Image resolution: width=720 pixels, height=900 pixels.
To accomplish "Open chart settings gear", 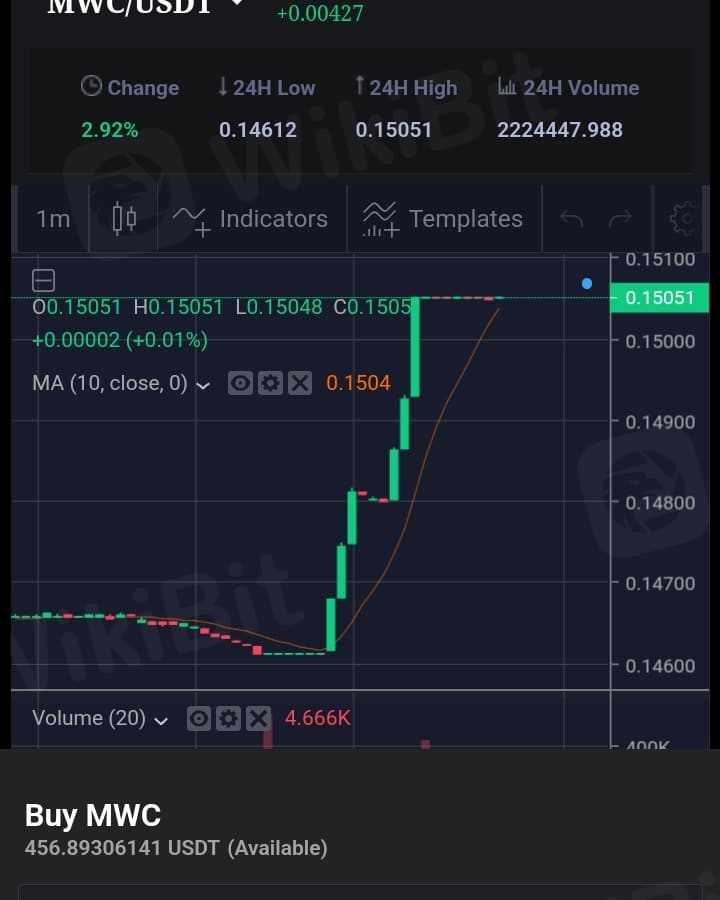I will pyautogui.click(x=684, y=219).
